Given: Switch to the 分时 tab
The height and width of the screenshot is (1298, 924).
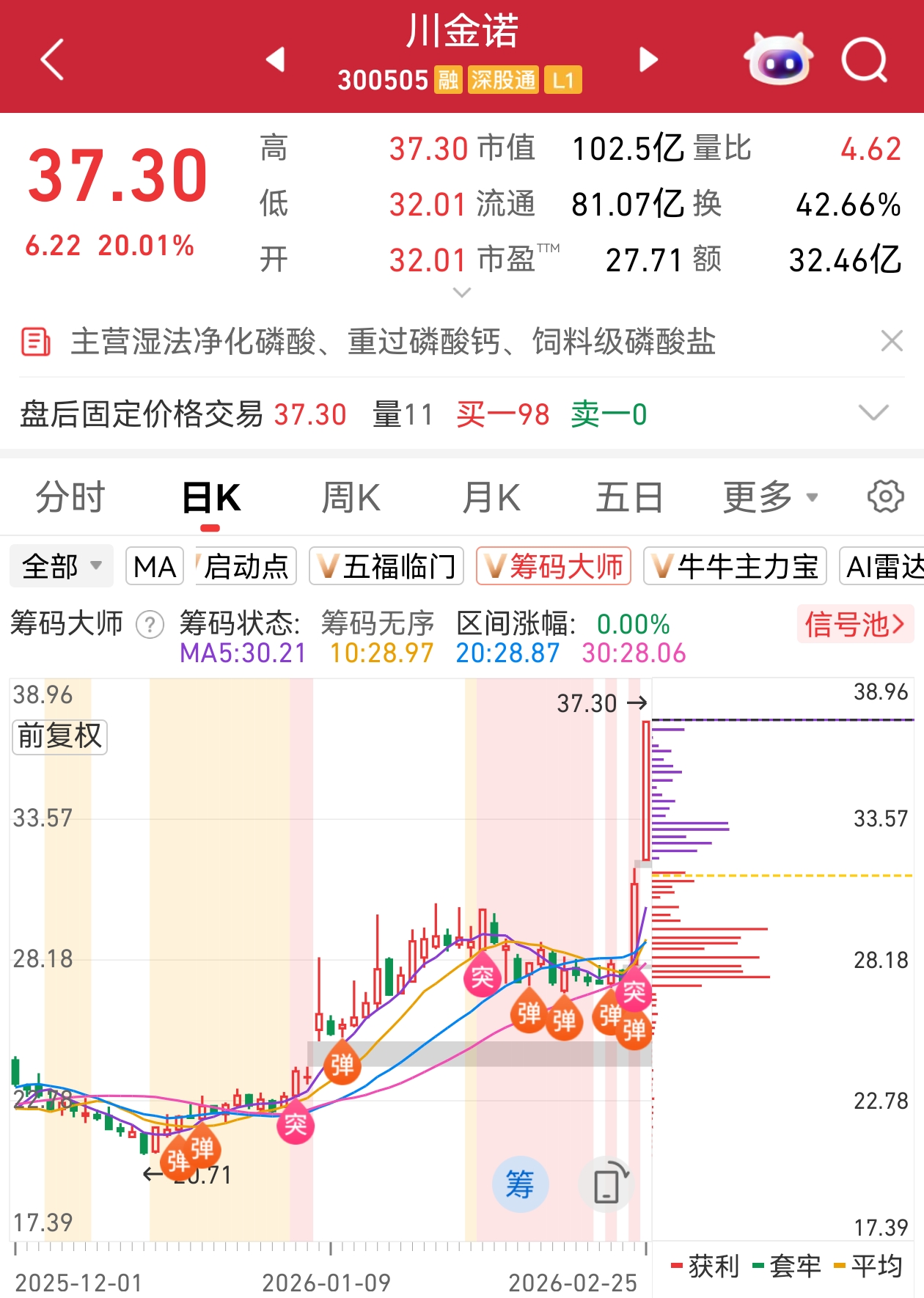Looking at the screenshot, I should (x=70, y=498).
